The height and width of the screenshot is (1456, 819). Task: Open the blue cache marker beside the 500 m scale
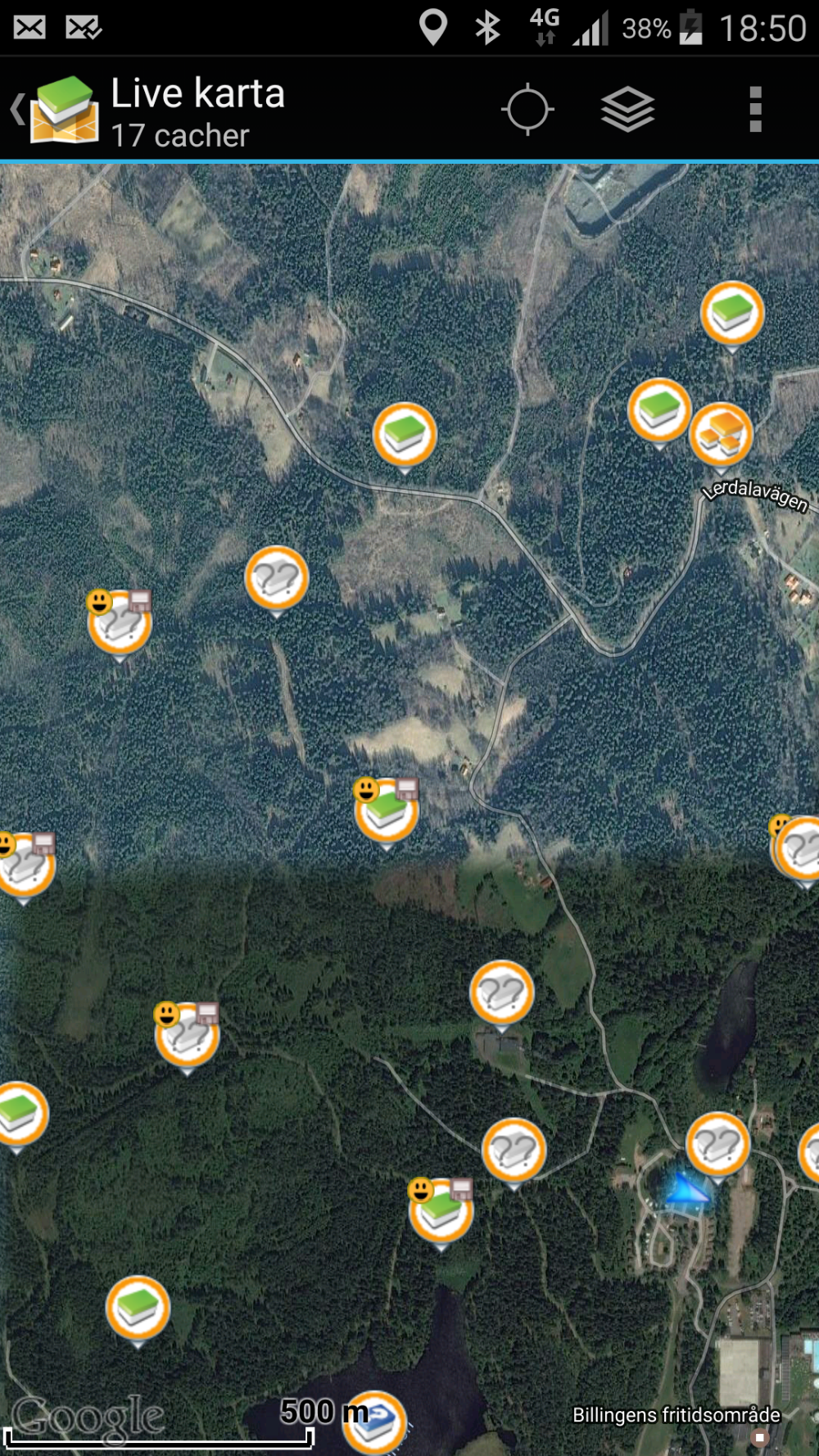point(374,1422)
